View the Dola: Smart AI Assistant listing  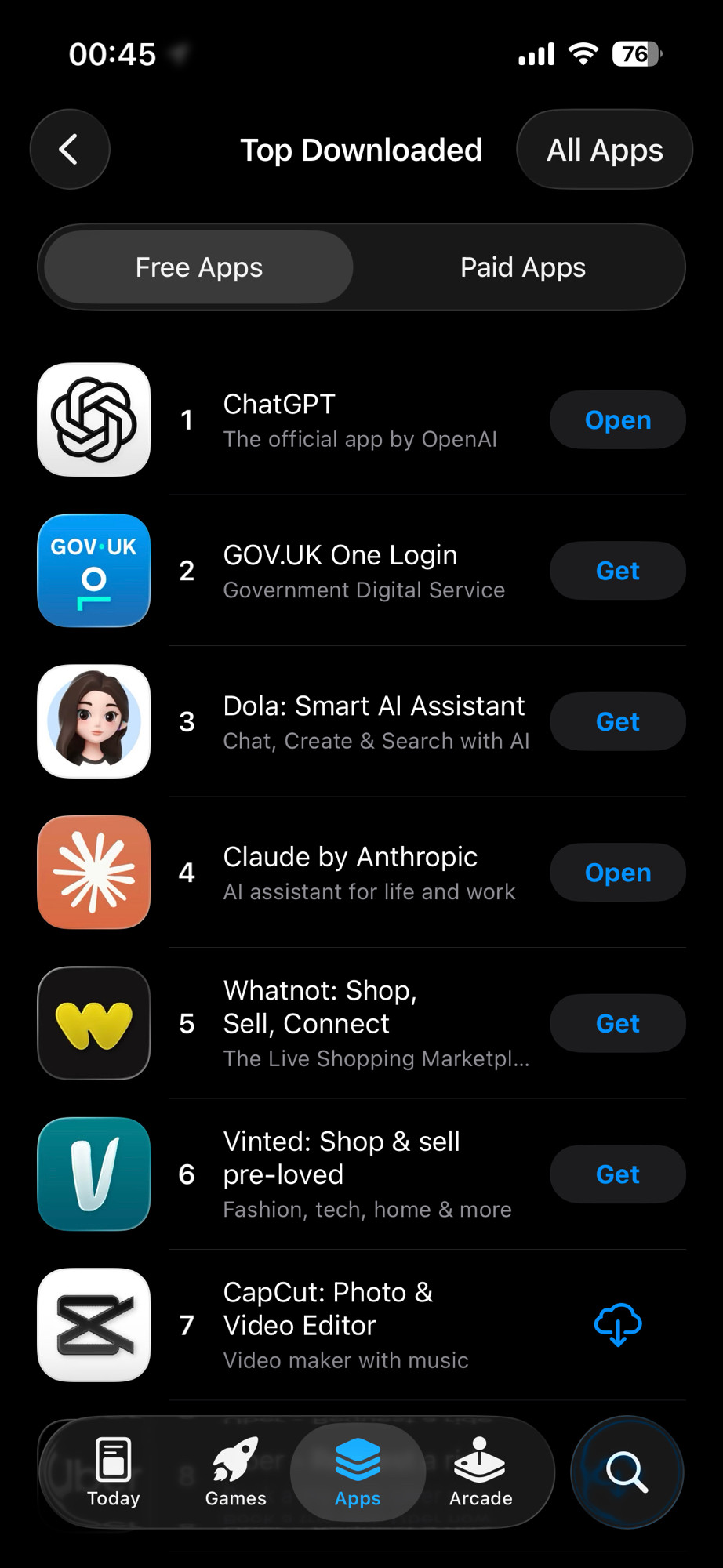pyautogui.click(x=374, y=721)
